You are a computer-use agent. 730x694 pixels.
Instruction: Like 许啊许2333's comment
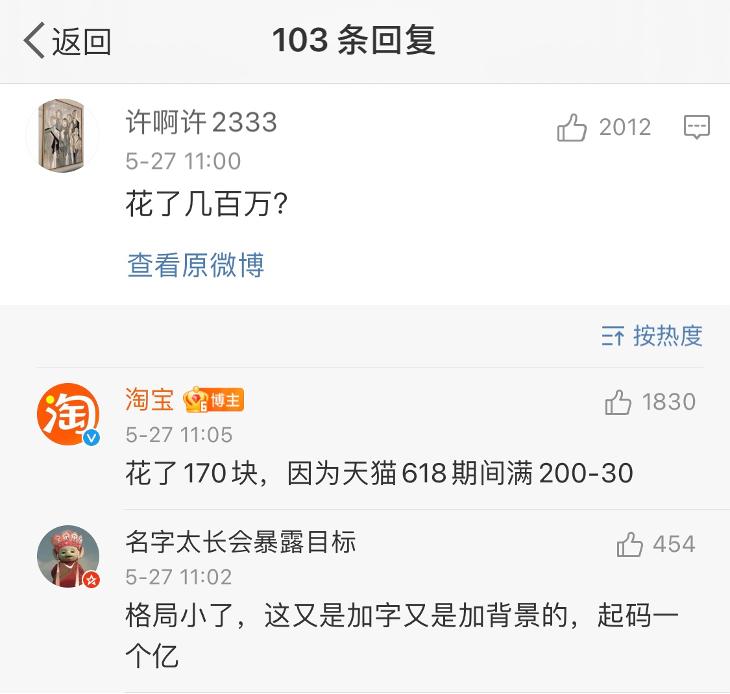click(x=573, y=127)
